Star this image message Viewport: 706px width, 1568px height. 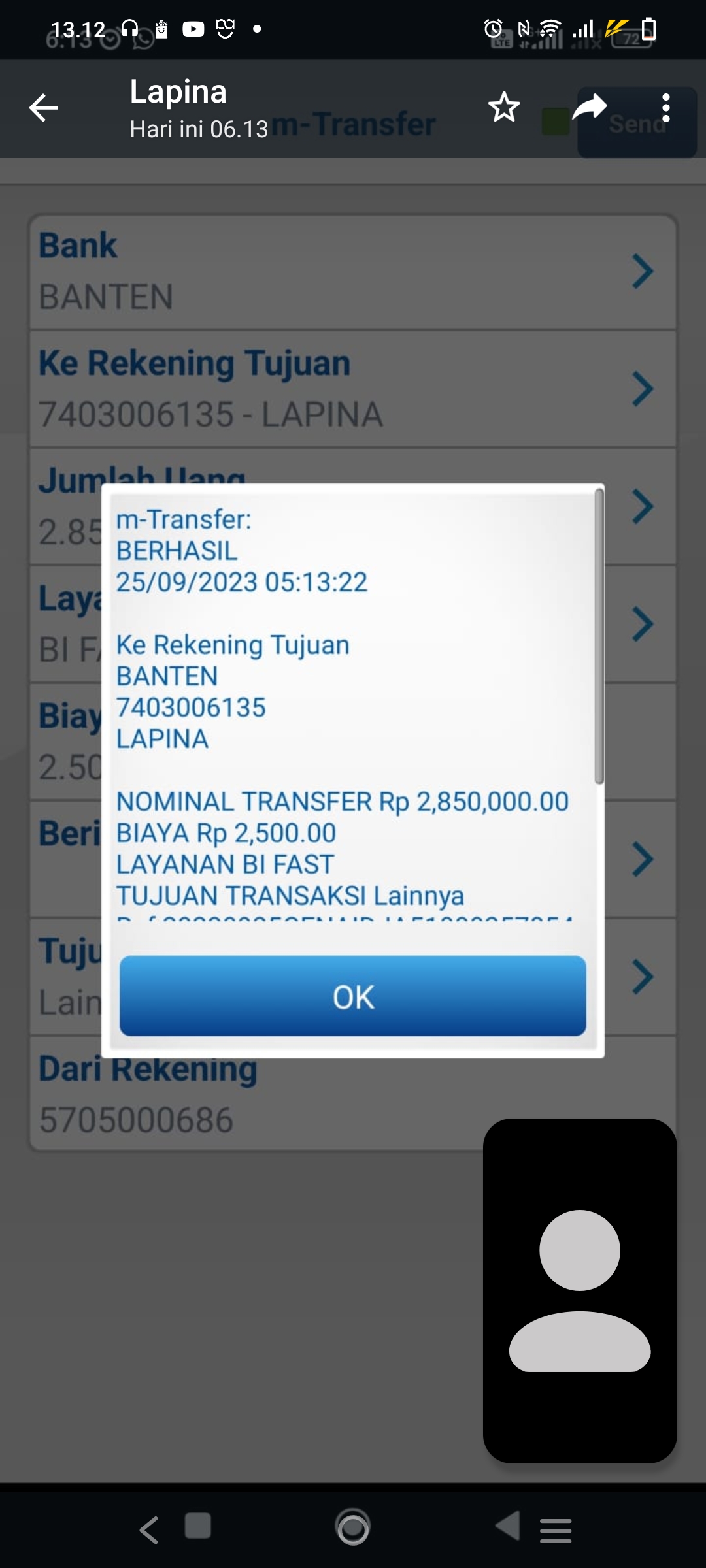click(x=504, y=108)
